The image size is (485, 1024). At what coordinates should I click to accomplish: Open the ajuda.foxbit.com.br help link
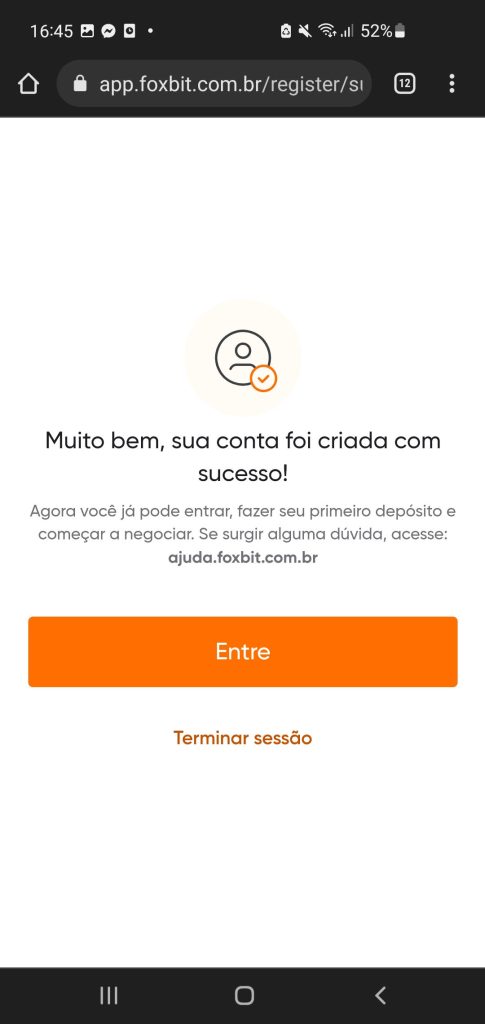tap(243, 558)
